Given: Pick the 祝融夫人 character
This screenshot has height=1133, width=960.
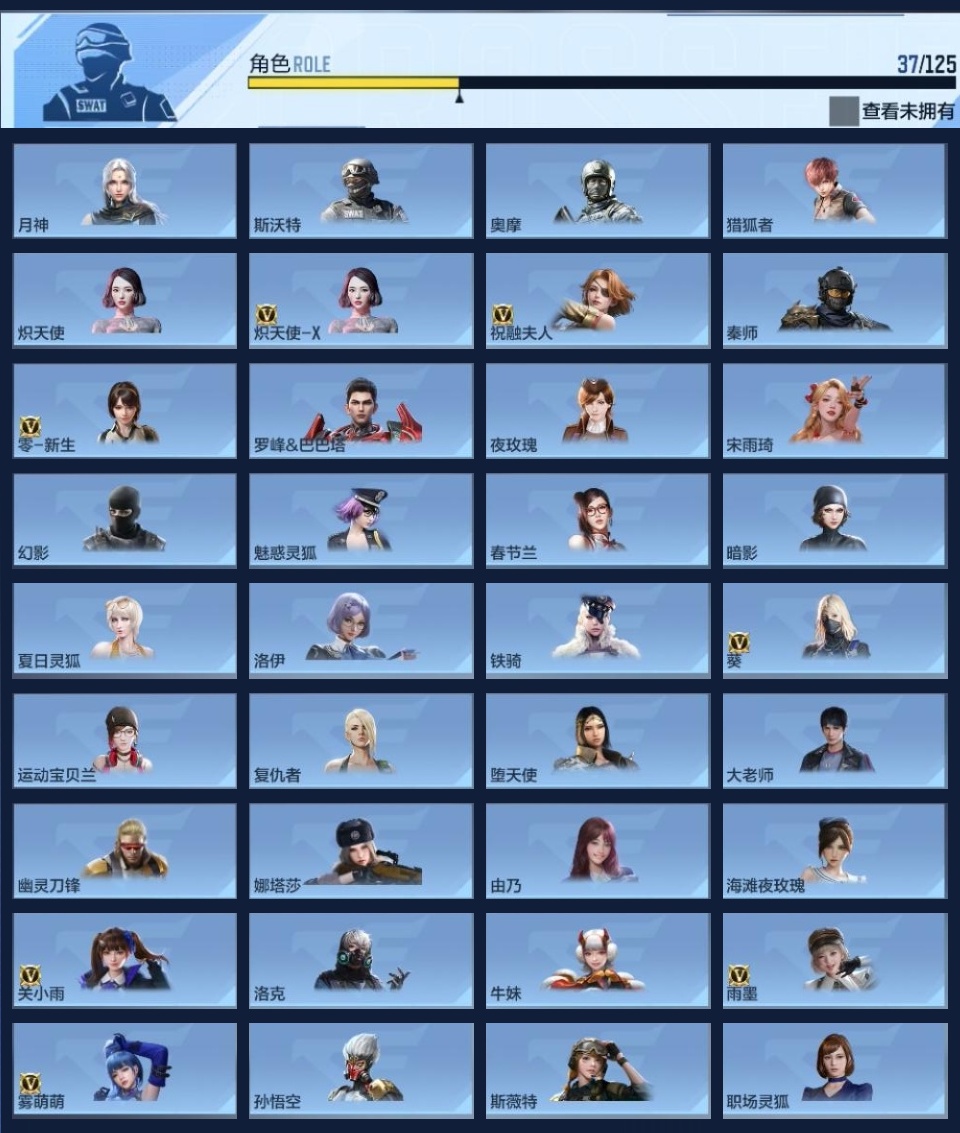Looking at the screenshot, I should click(598, 300).
